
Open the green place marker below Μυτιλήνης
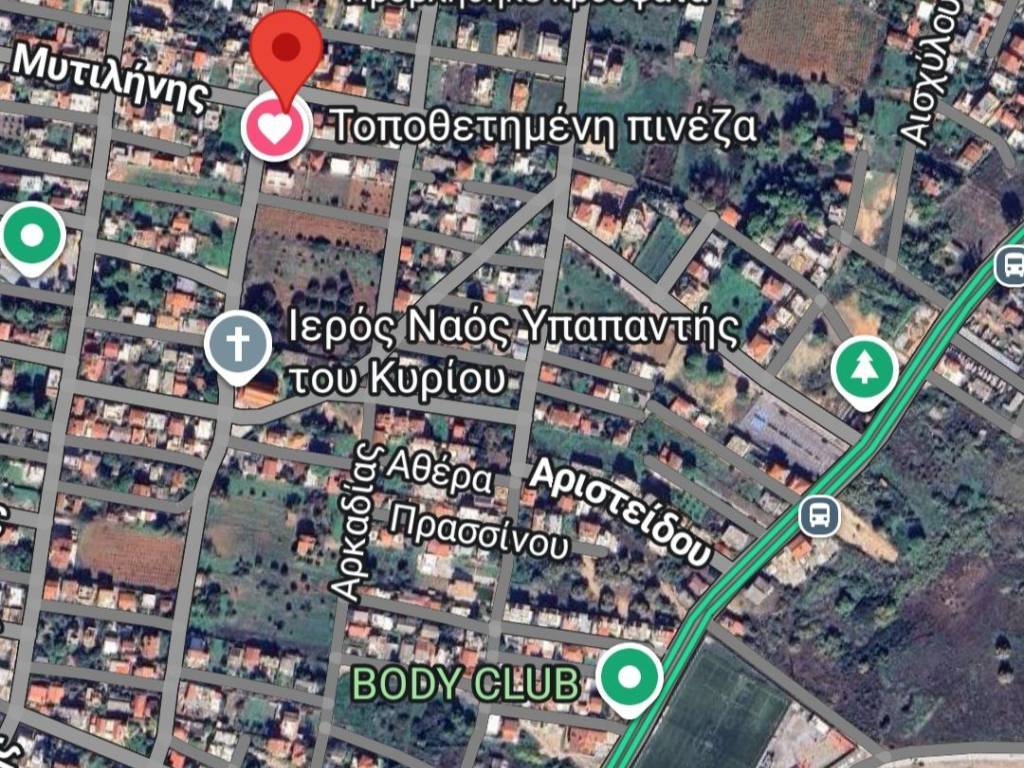click(x=32, y=237)
